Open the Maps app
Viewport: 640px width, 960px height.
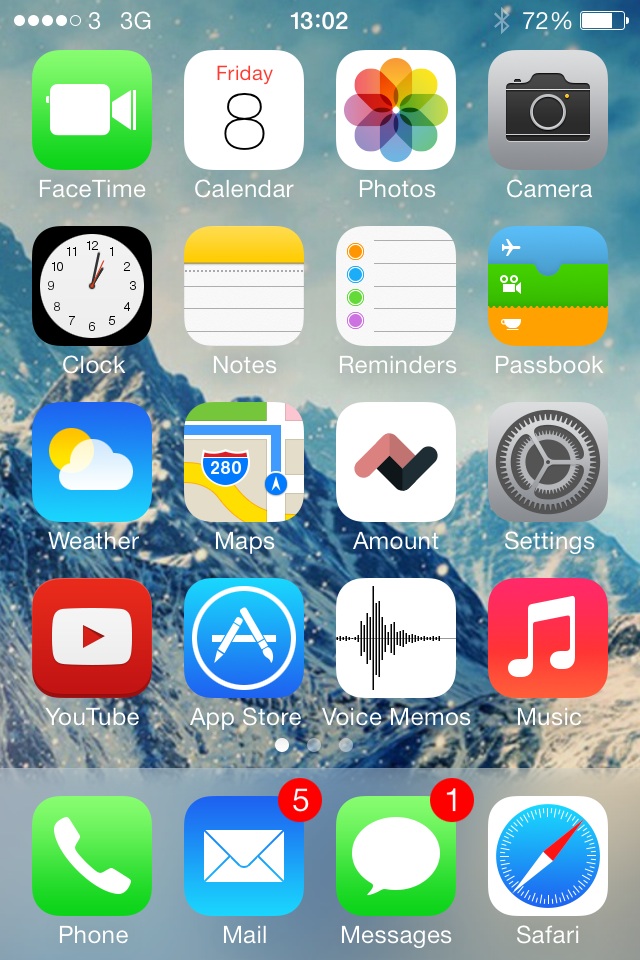(244, 462)
